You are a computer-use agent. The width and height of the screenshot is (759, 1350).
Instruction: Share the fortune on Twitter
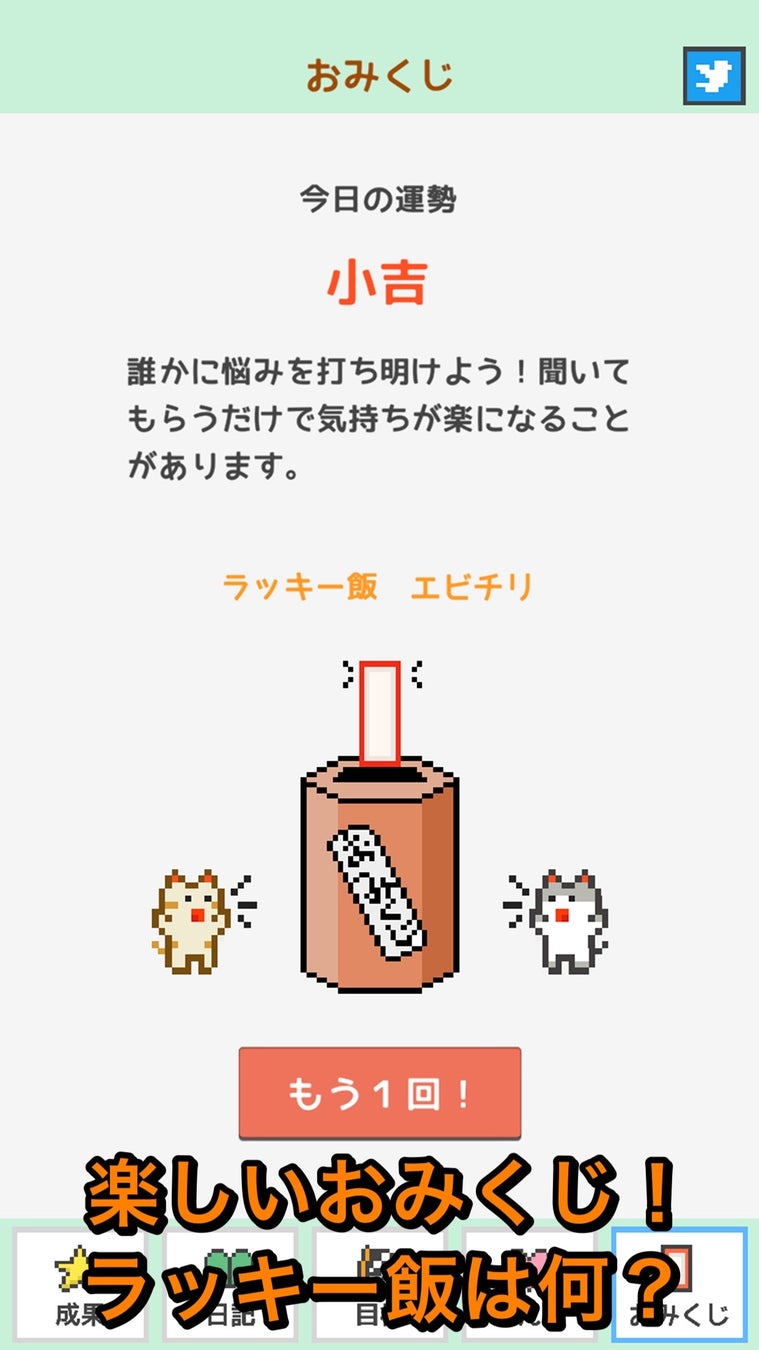[714, 76]
